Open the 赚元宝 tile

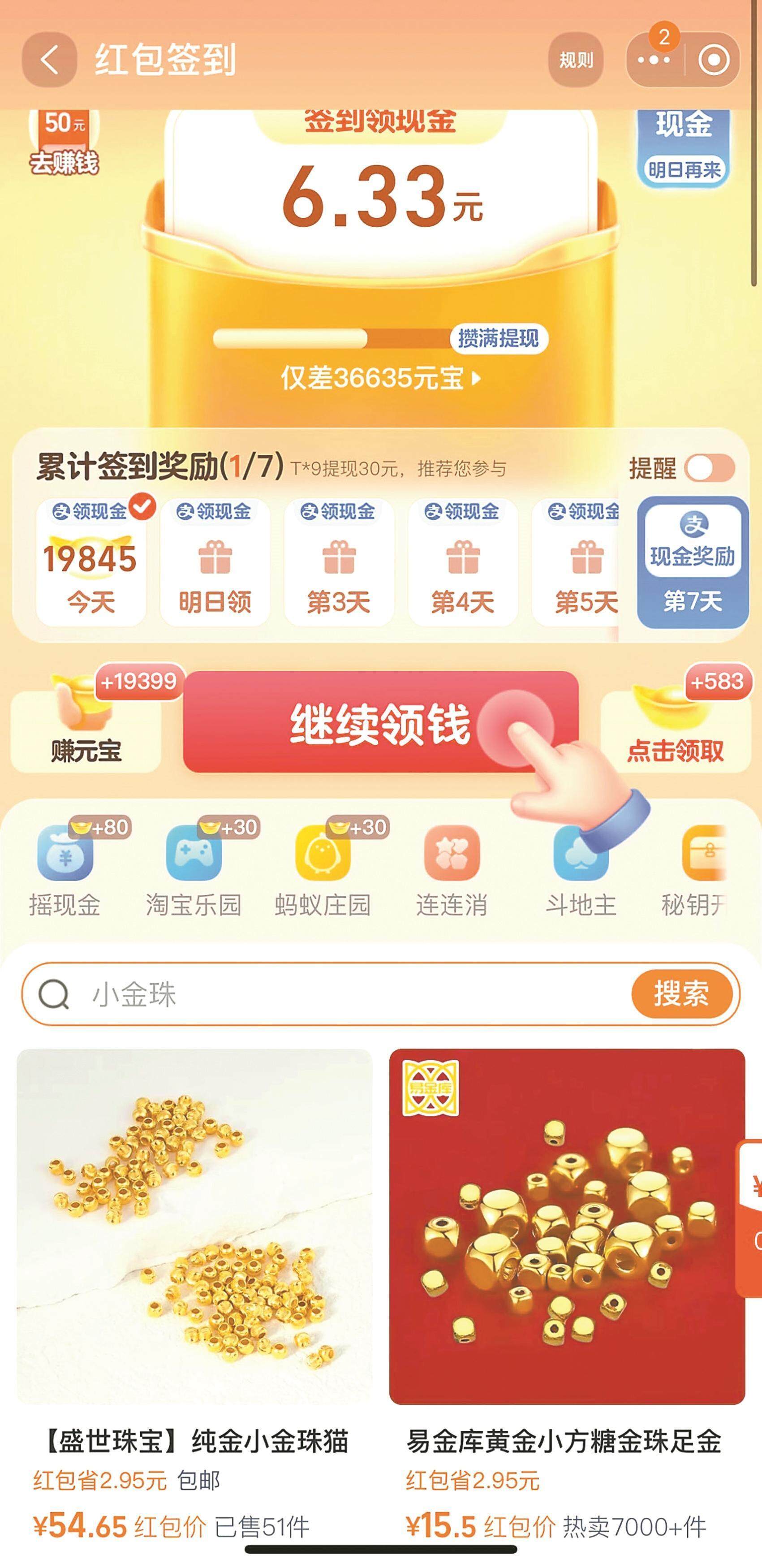(86, 727)
